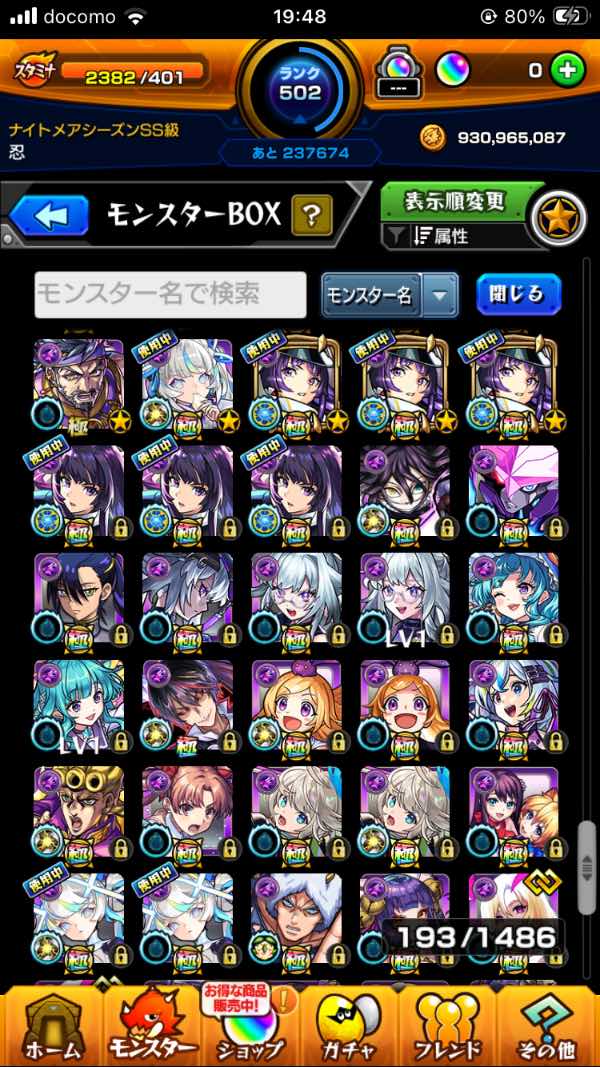The width and height of the screenshot is (600, 1067).
Task: Expand the モンスター名 dropdown
Action: pos(439,295)
